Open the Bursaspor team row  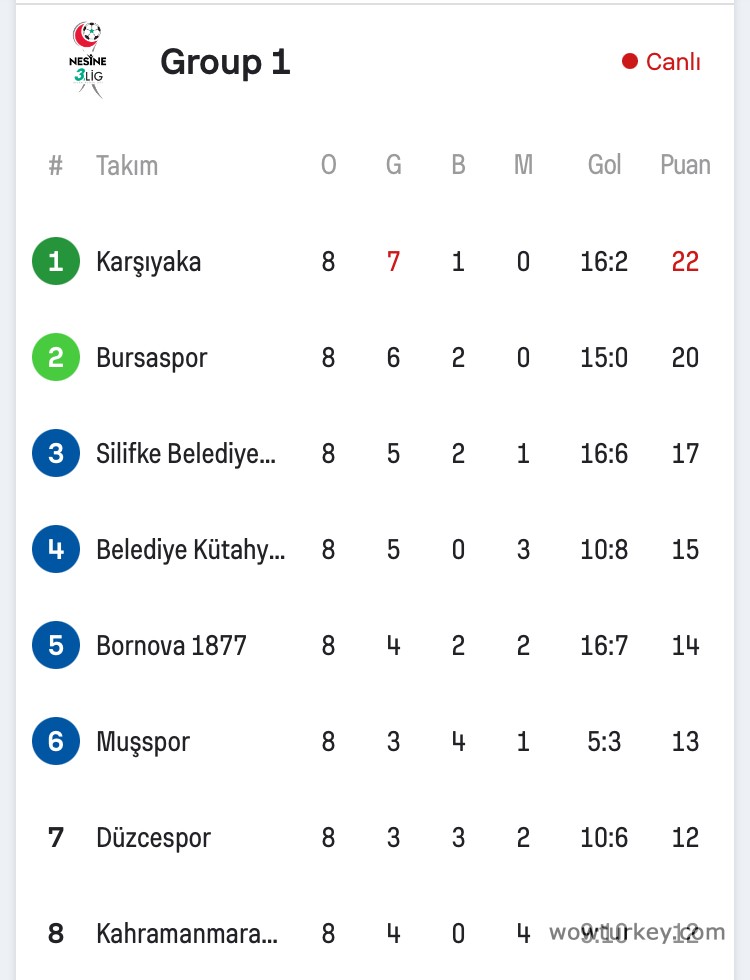(x=152, y=358)
